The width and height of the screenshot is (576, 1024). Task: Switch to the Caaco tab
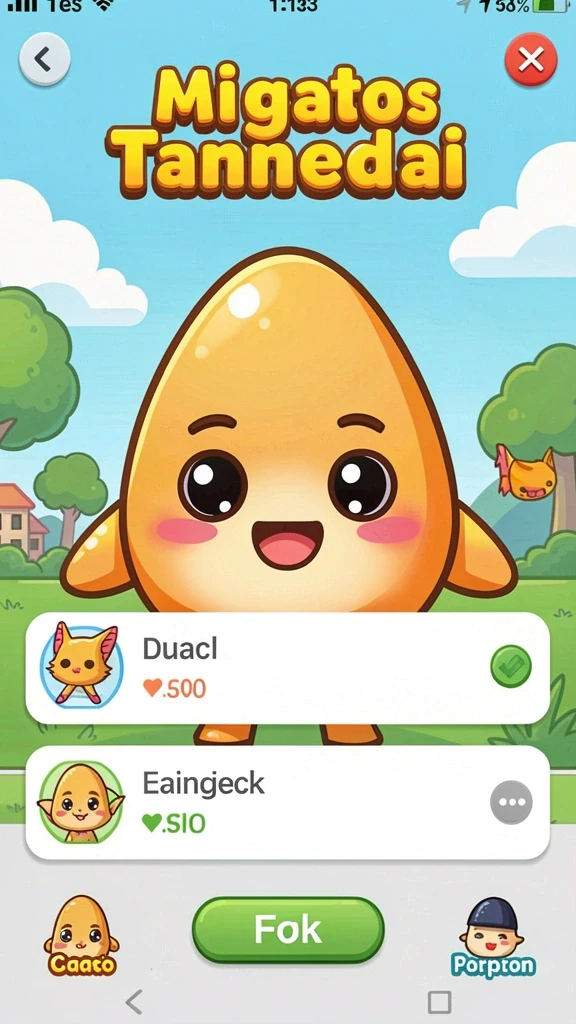(x=81, y=936)
